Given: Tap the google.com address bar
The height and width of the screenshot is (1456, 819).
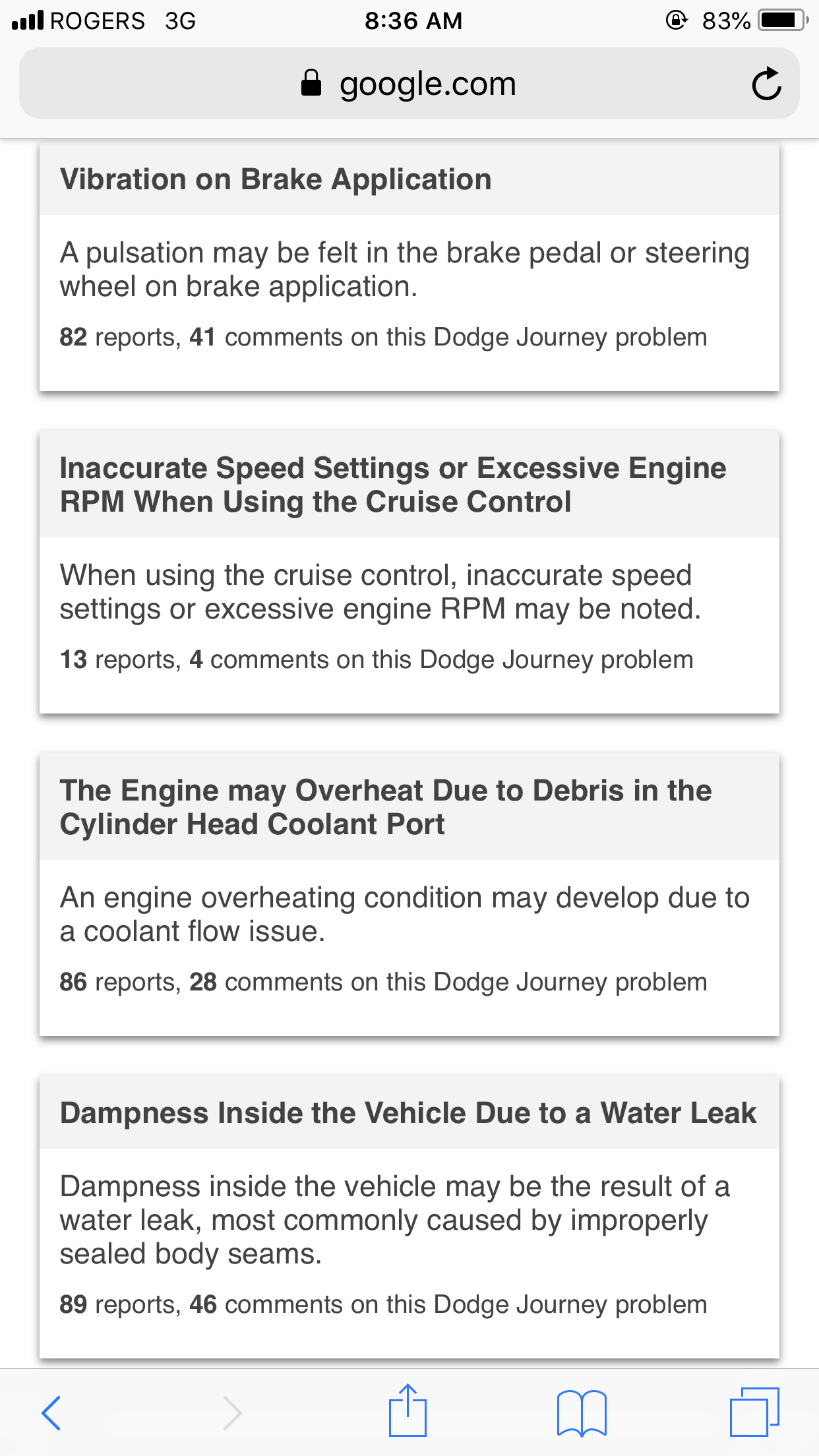Looking at the screenshot, I should [x=409, y=84].
